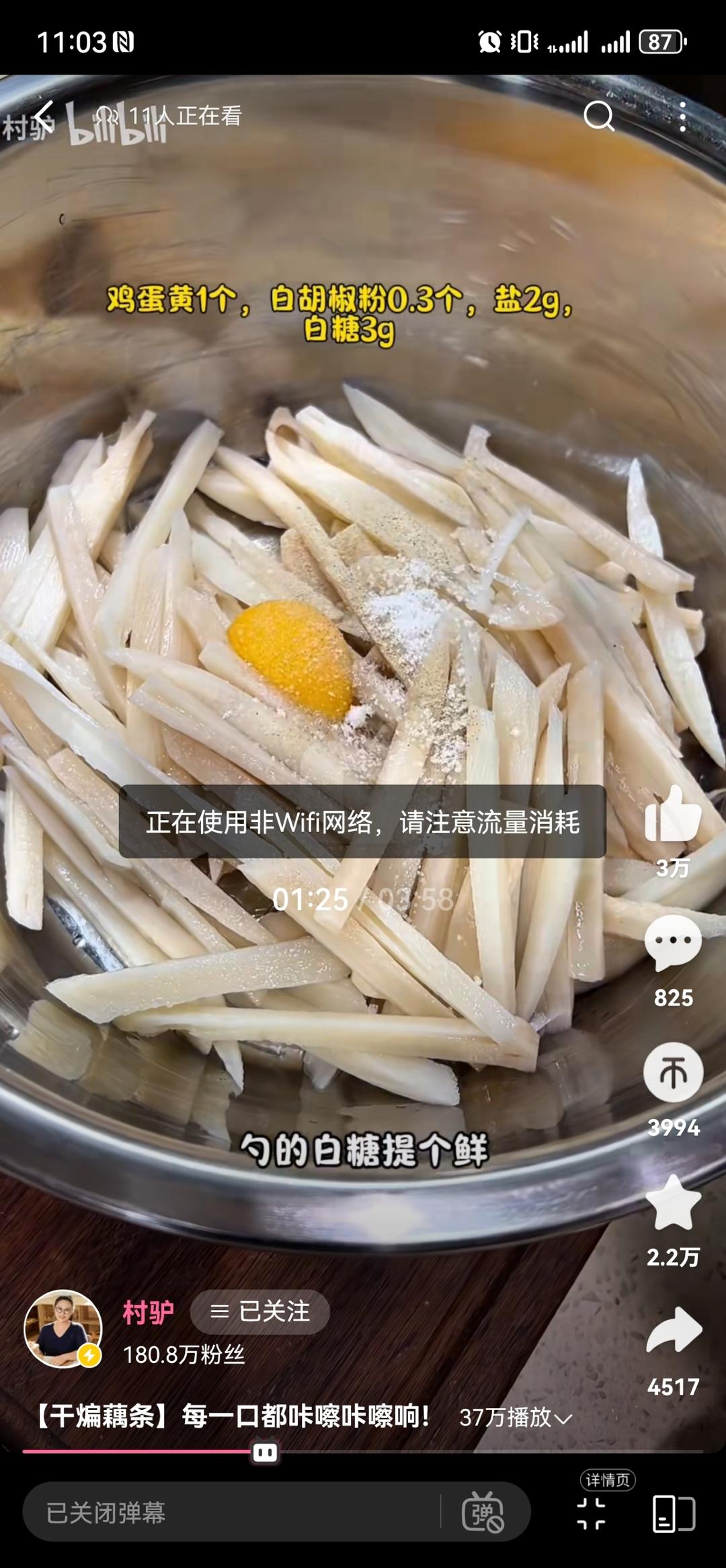Share this video via arrow icon

pyautogui.click(x=672, y=1332)
